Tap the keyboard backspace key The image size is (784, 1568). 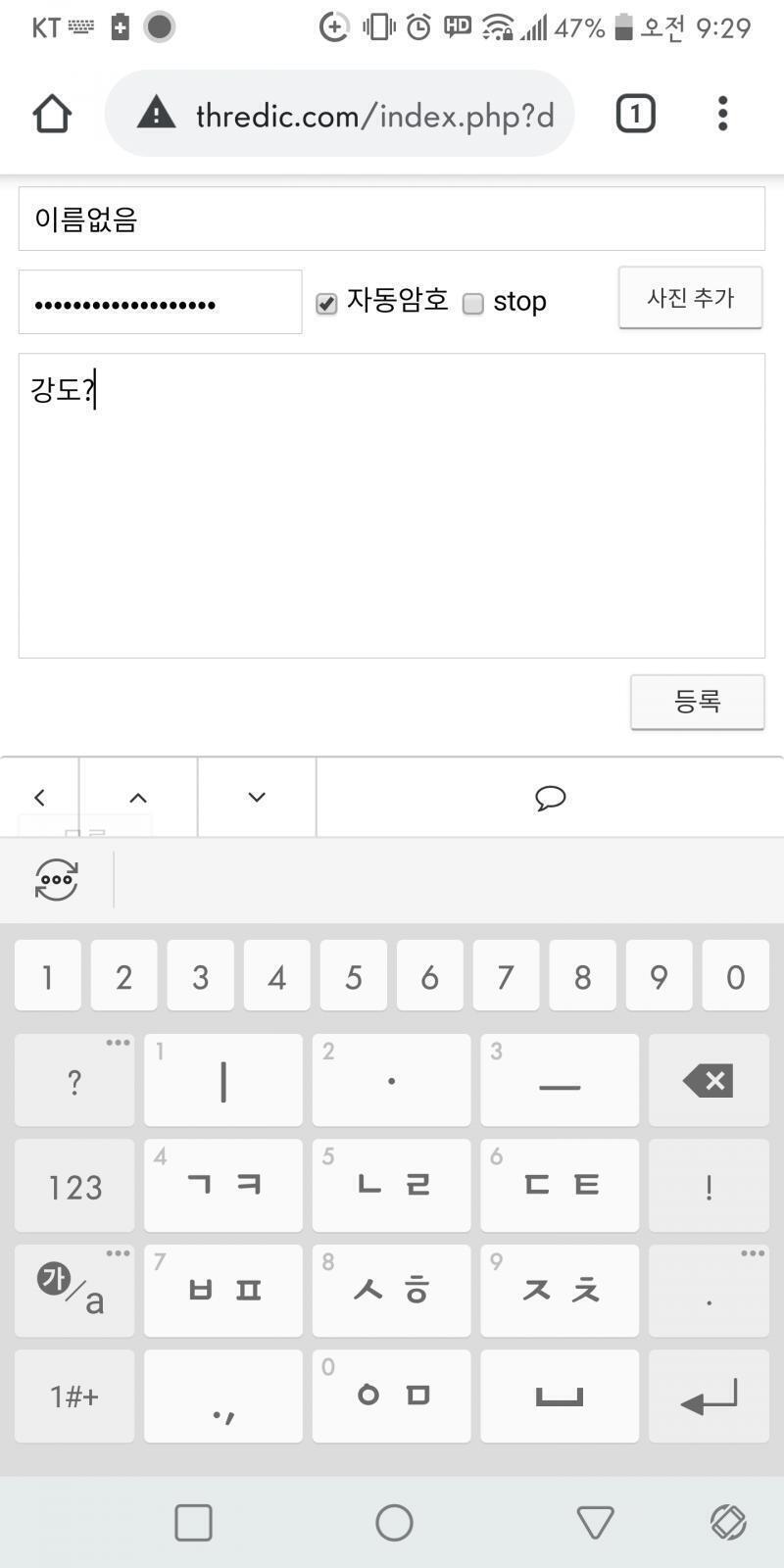click(x=709, y=1080)
